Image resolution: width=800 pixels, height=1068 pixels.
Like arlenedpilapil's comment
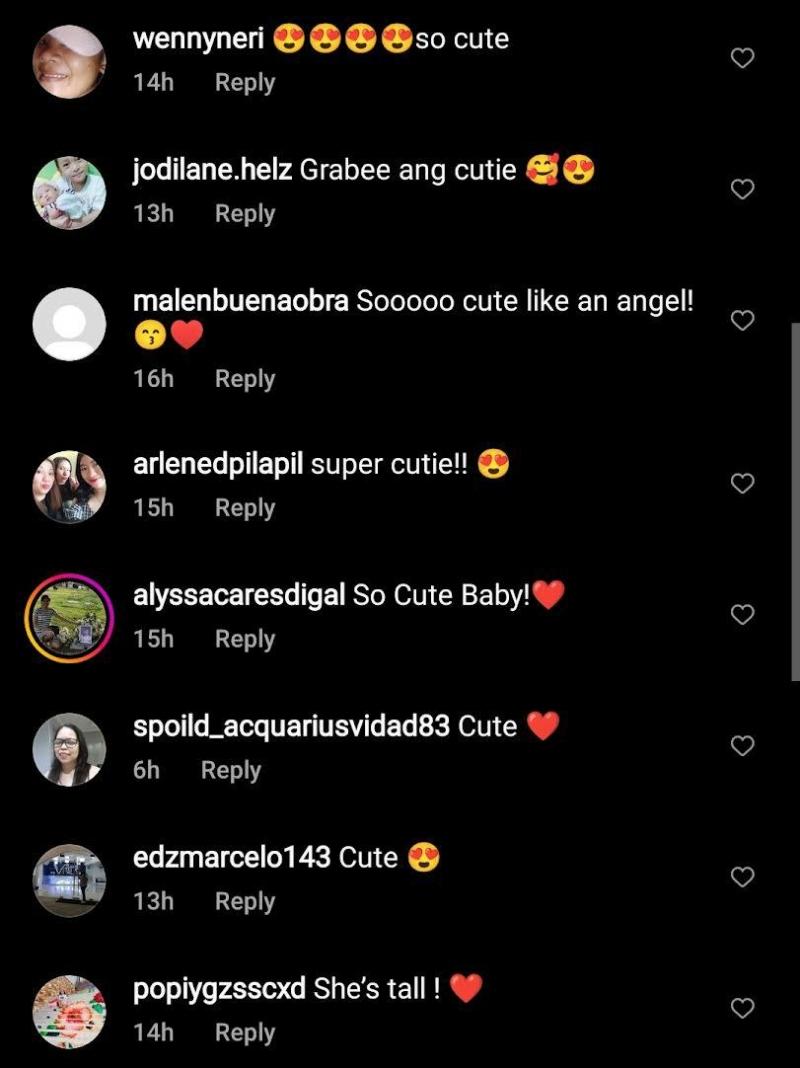click(x=742, y=484)
